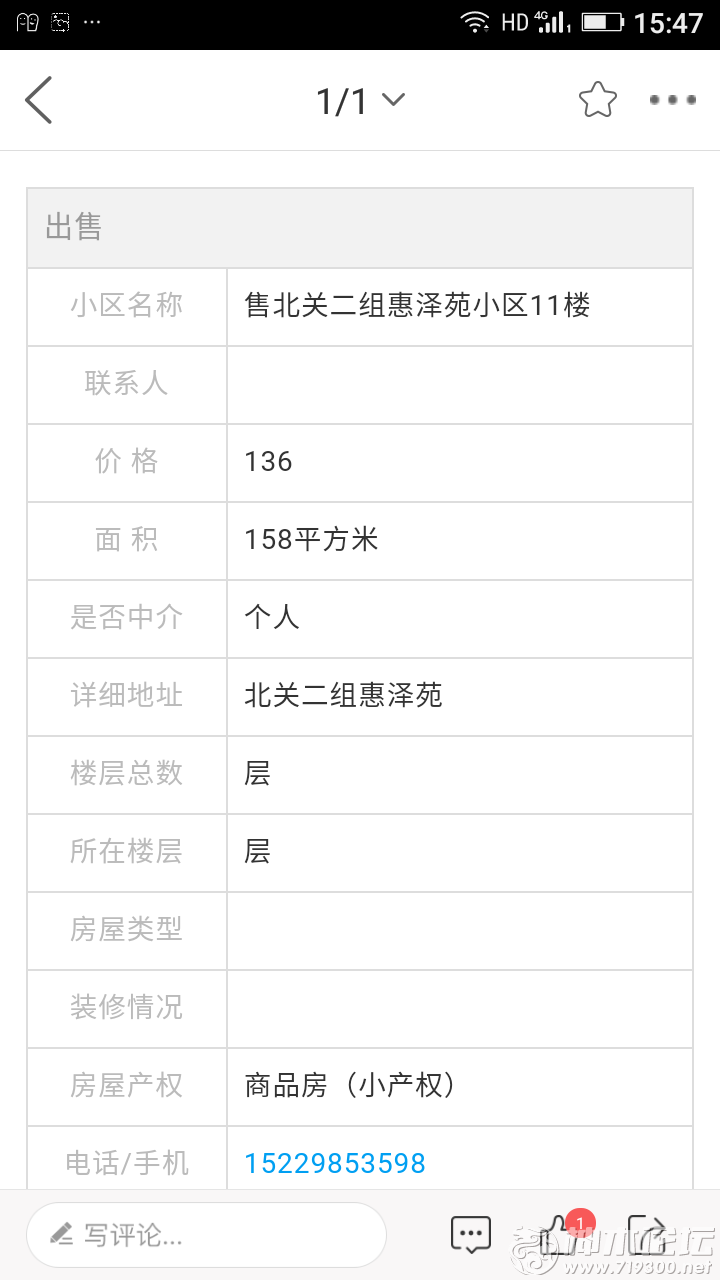
Task: Call the phone number 15229853598
Action: [335, 1163]
